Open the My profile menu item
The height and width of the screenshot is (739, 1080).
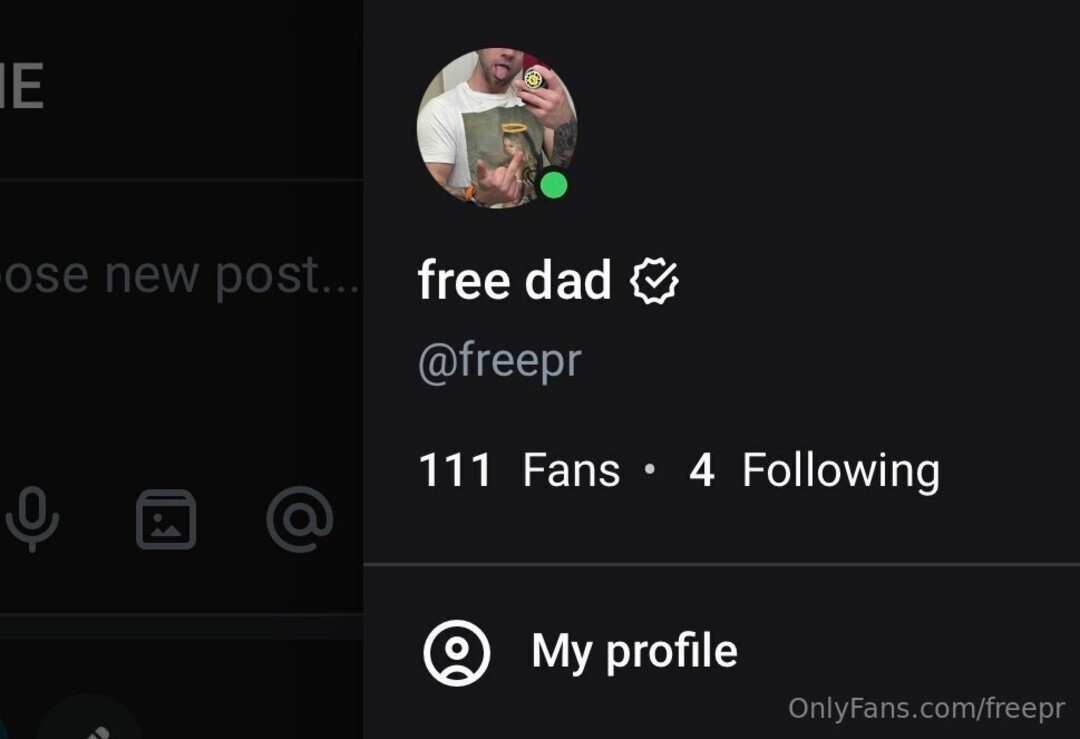pyautogui.click(x=632, y=652)
